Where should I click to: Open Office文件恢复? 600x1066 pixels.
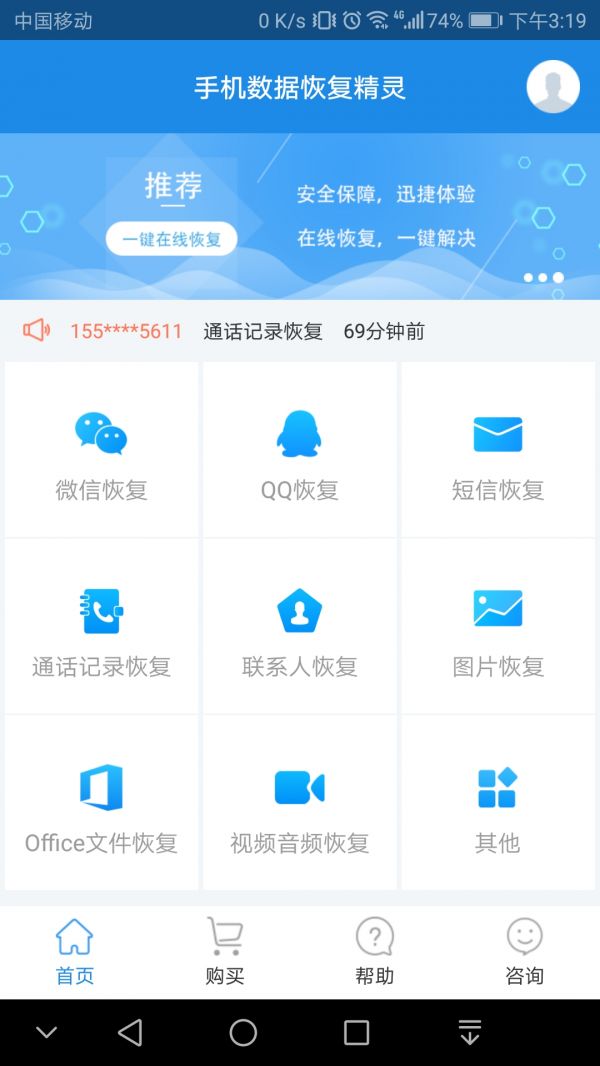coord(102,803)
